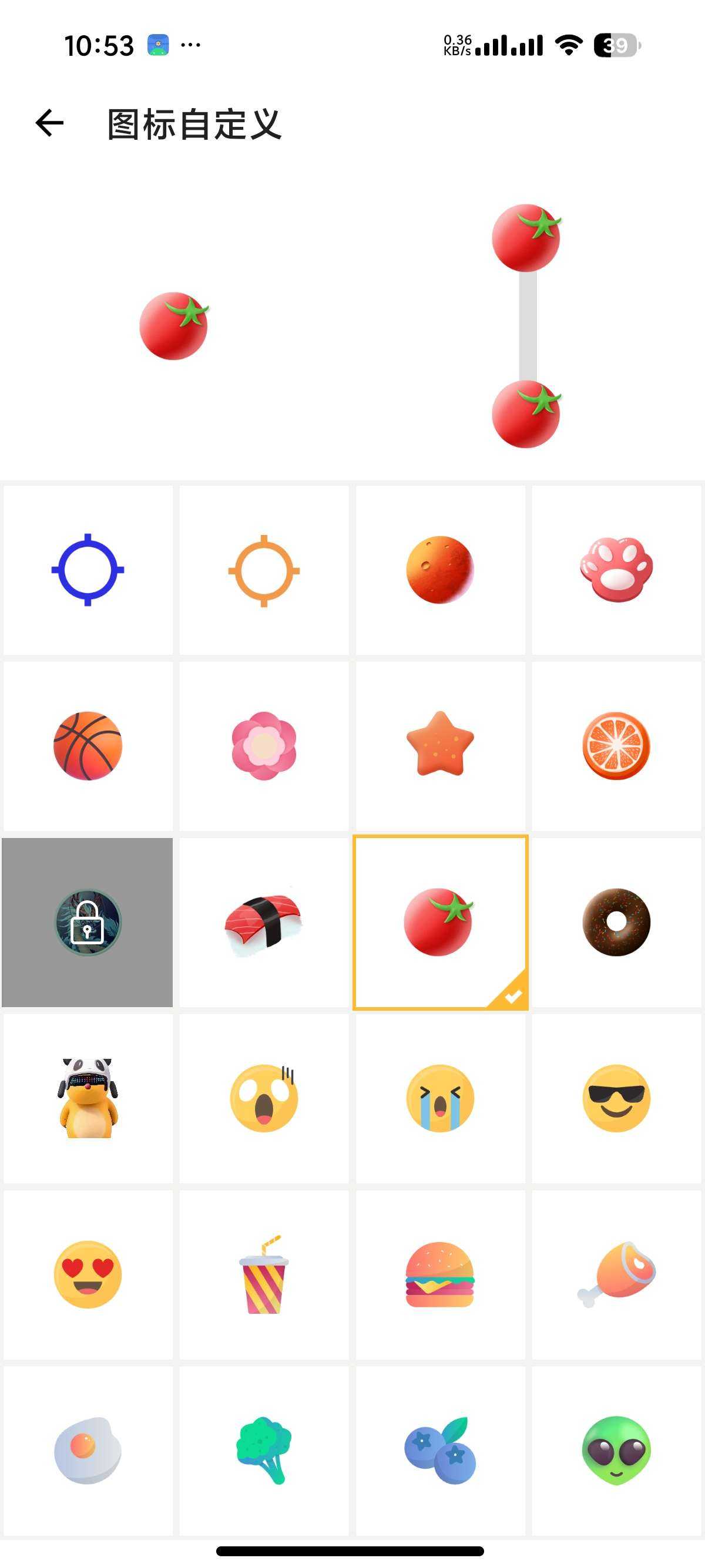Pick the pink flower icon
Image resolution: width=705 pixels, height=1568 pixels.
click(264, 746)
